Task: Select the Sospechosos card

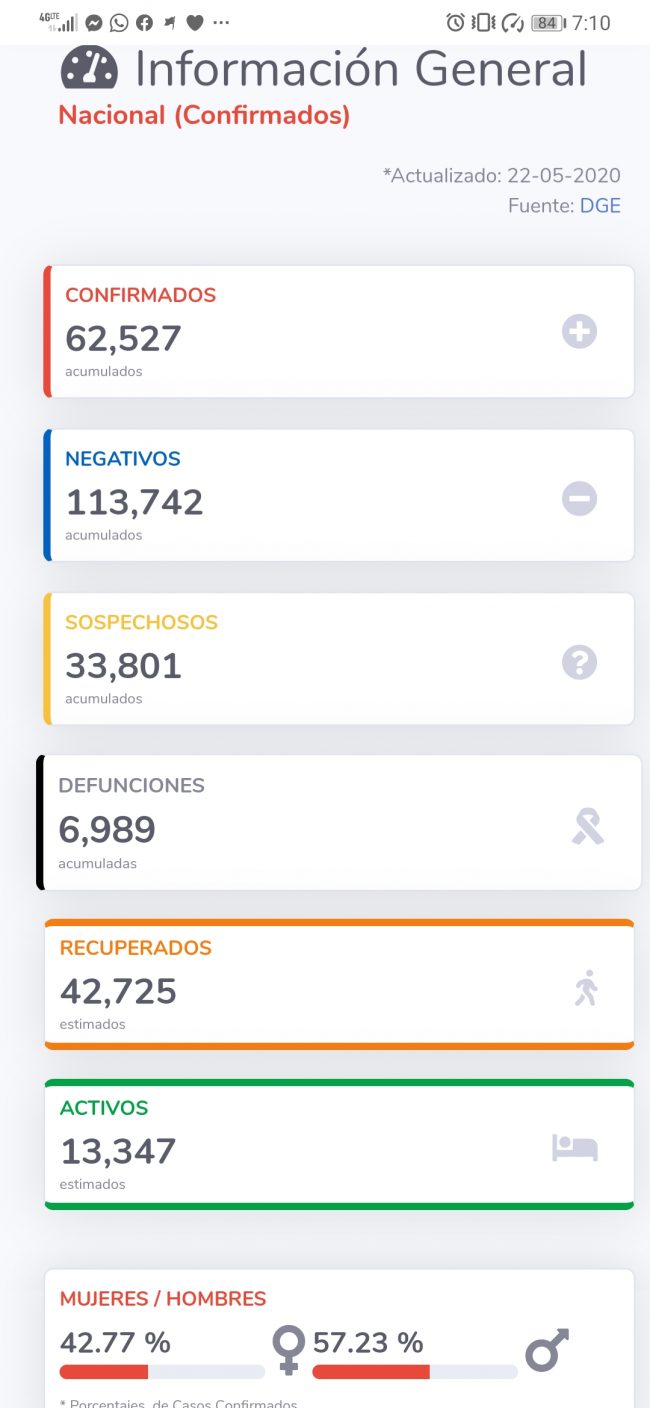Action: [x=339, y=659]
